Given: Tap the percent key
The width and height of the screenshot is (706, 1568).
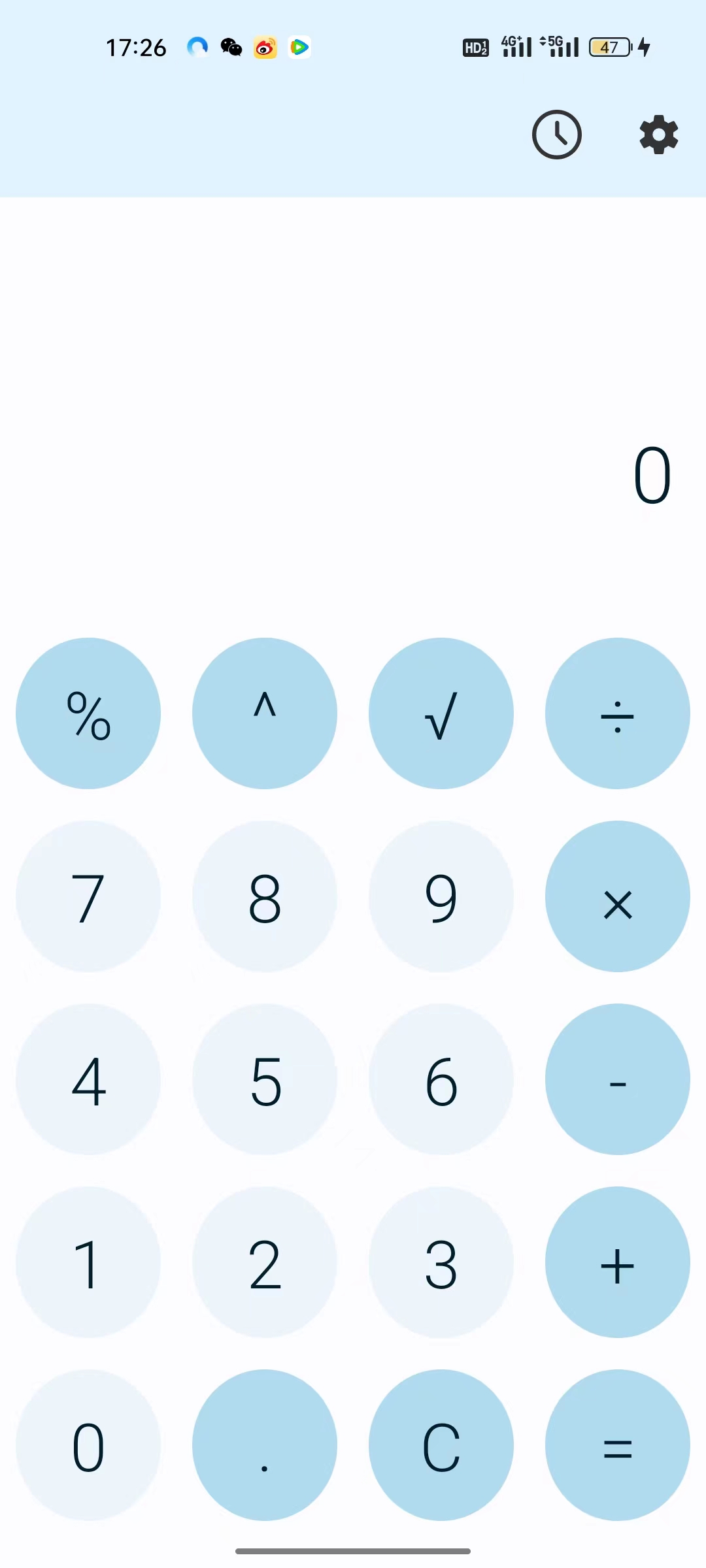Looking at the screenshot, I should click(x=88, y=713).
